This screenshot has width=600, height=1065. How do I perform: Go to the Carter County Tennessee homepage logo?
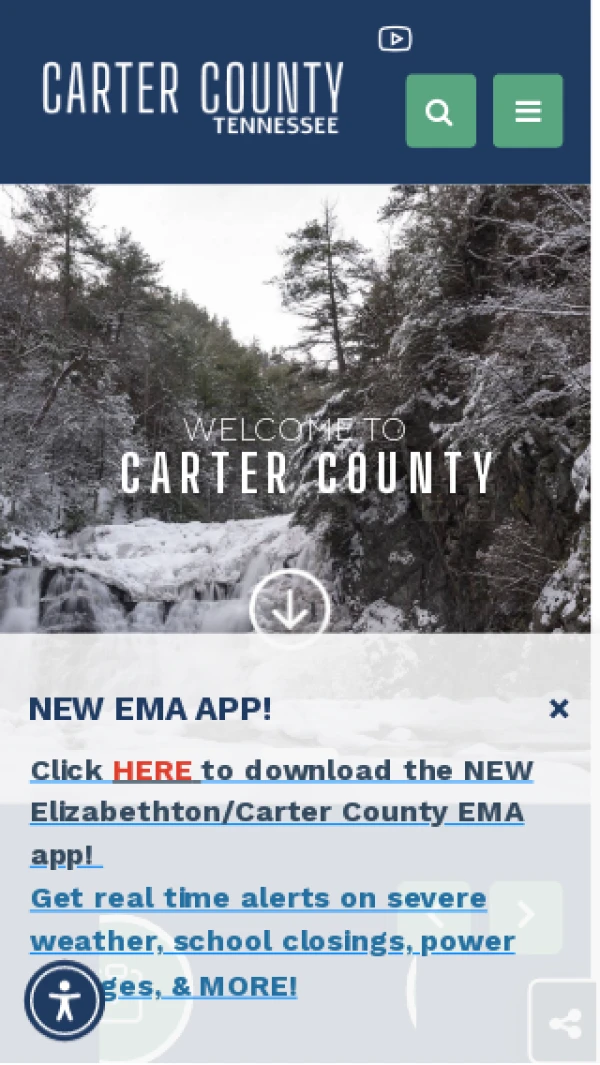click(x=193, y=97)
